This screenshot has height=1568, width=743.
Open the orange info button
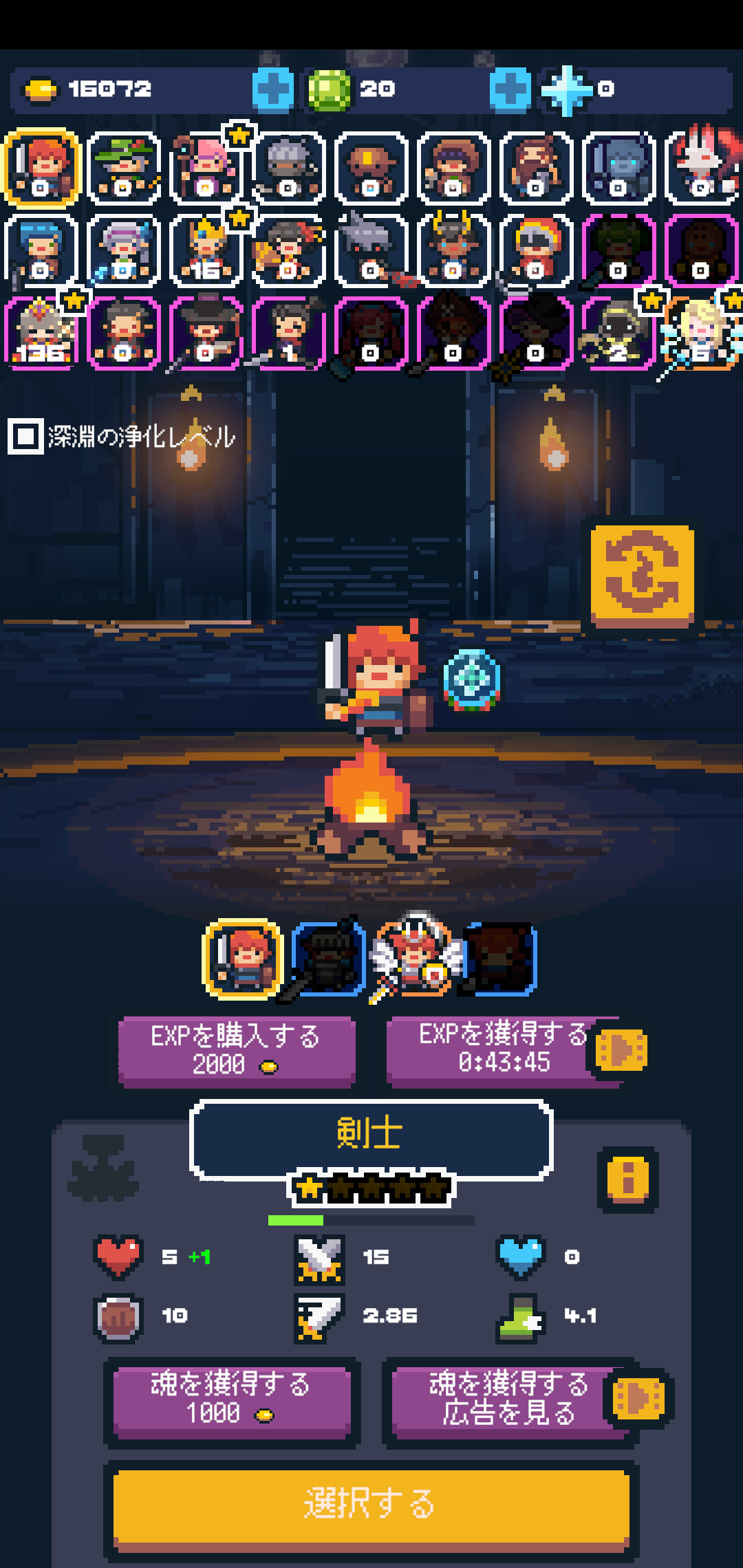pyautogui.click(x=627, y=1178)
